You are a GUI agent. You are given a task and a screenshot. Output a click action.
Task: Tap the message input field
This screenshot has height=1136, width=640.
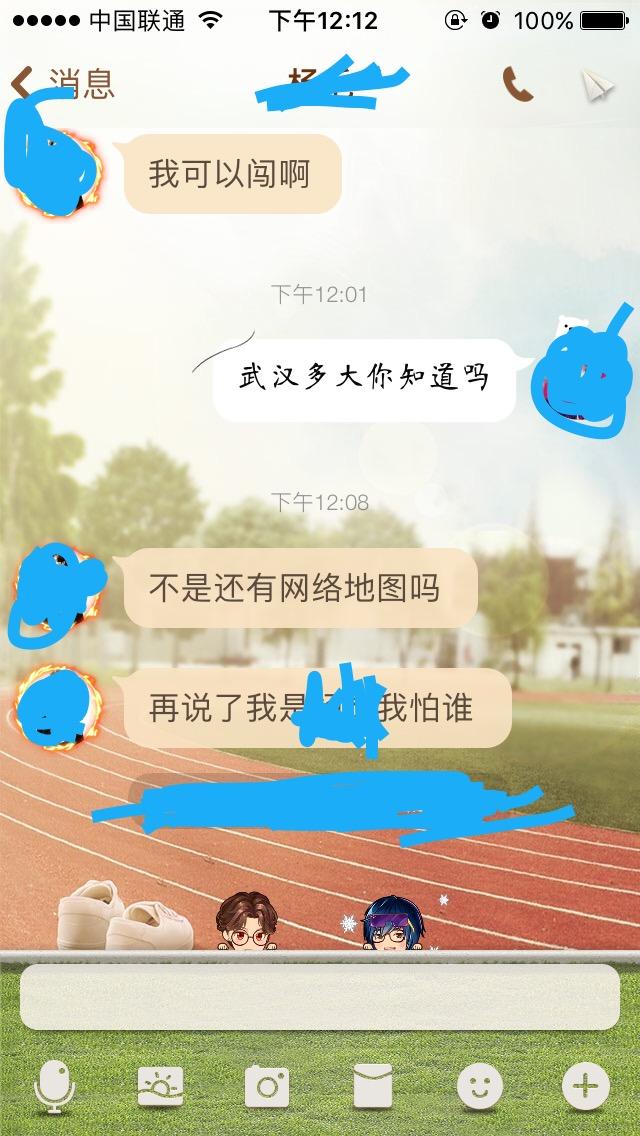point(319,997)
